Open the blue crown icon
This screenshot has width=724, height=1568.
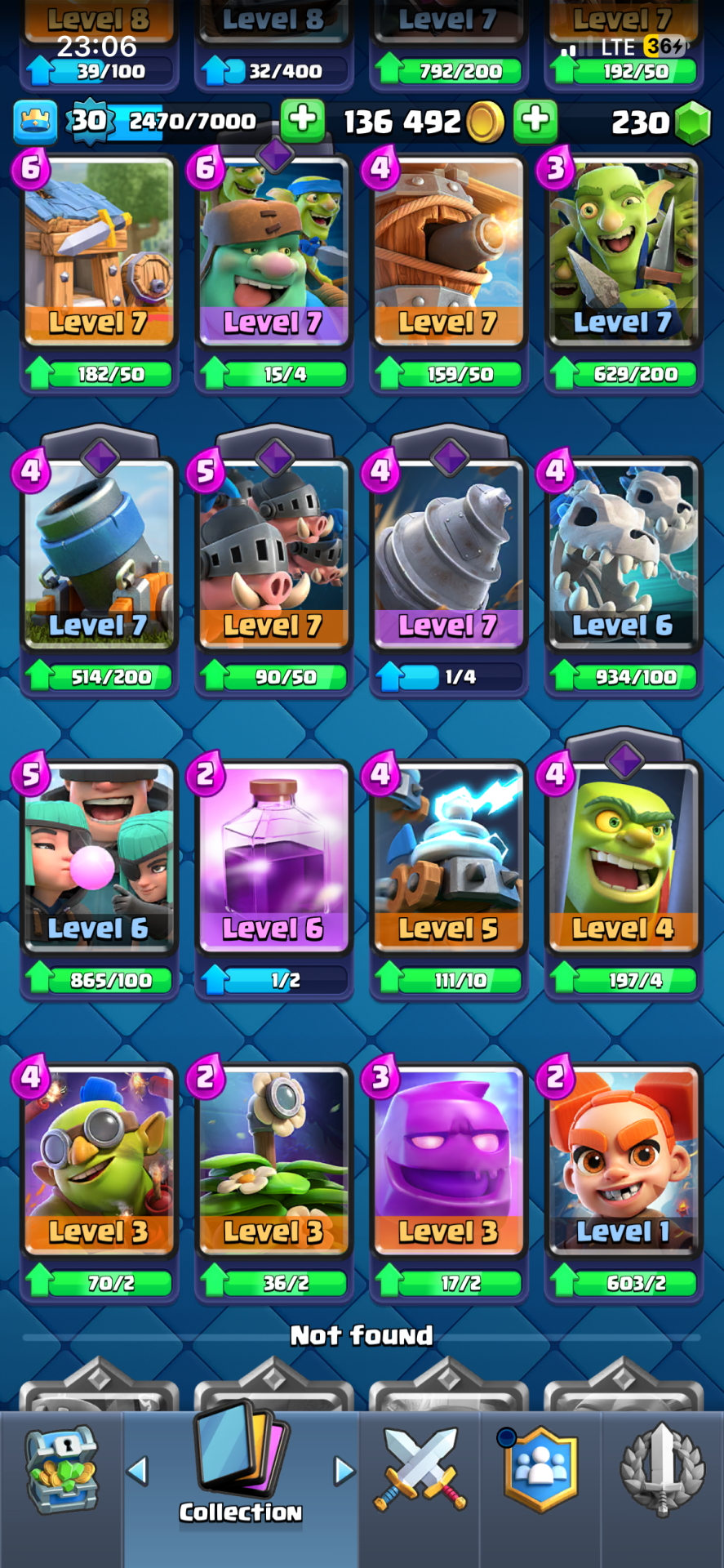click(x=35, y=122)
